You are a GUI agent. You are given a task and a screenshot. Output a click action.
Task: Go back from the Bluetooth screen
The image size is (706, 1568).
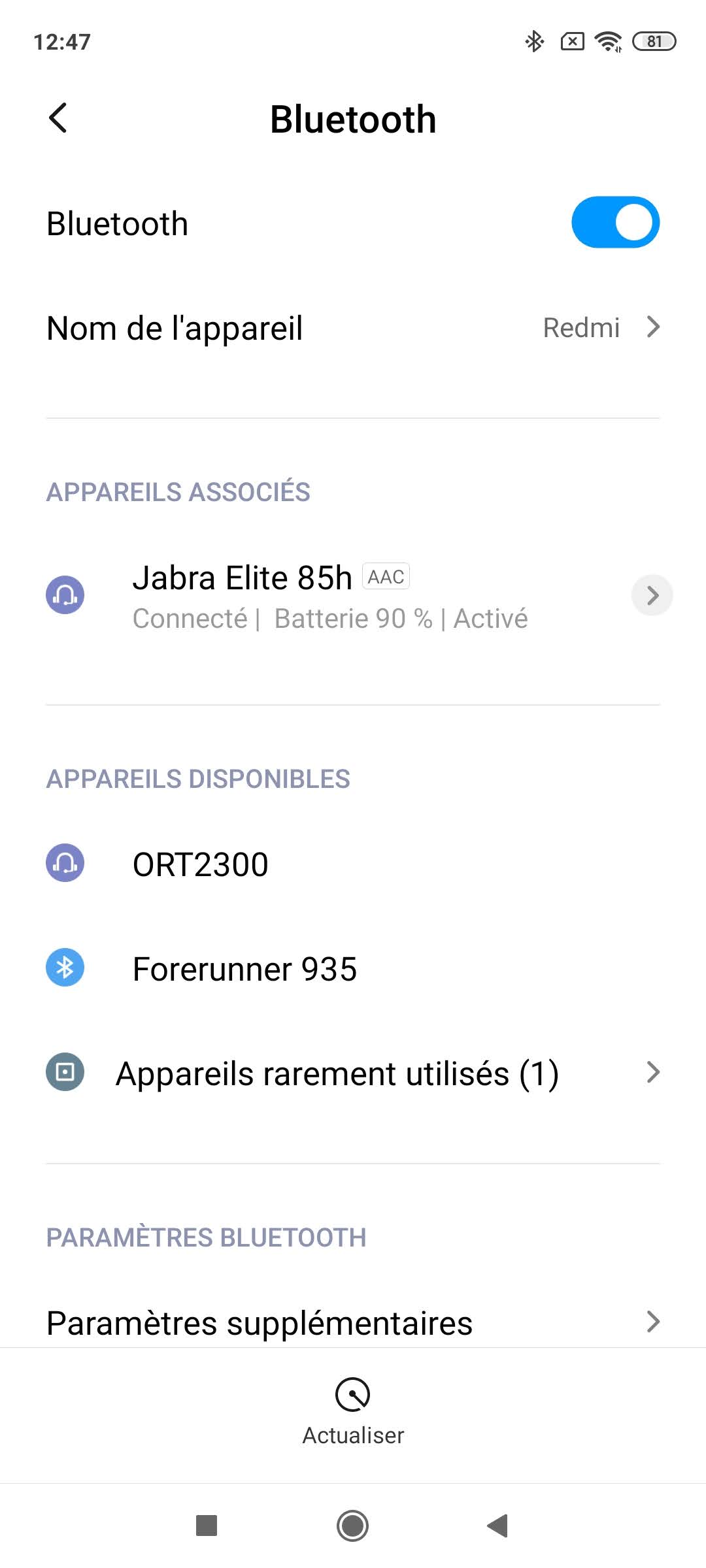58,118
